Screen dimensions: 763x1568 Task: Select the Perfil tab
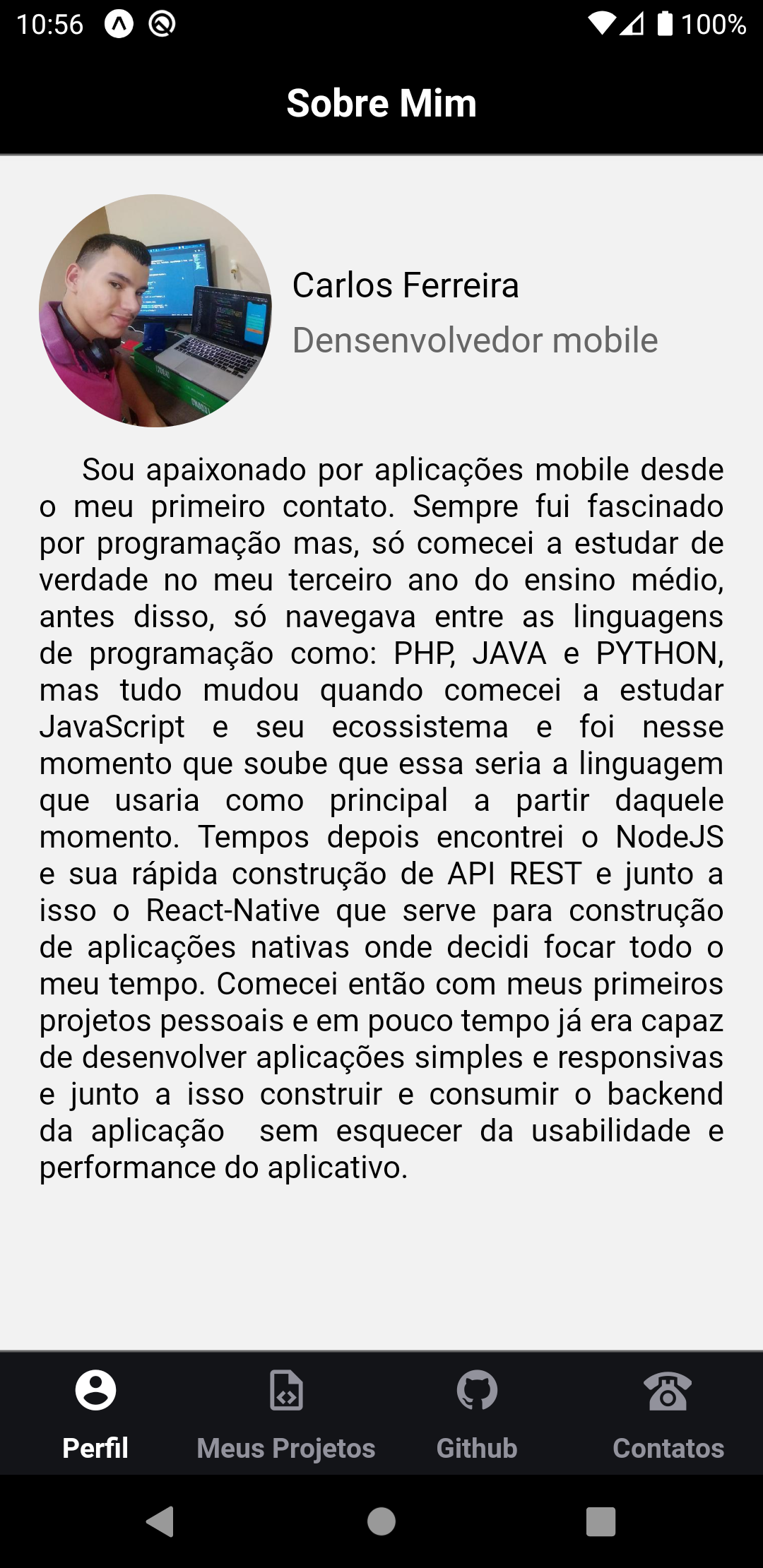pos(95,1414)
